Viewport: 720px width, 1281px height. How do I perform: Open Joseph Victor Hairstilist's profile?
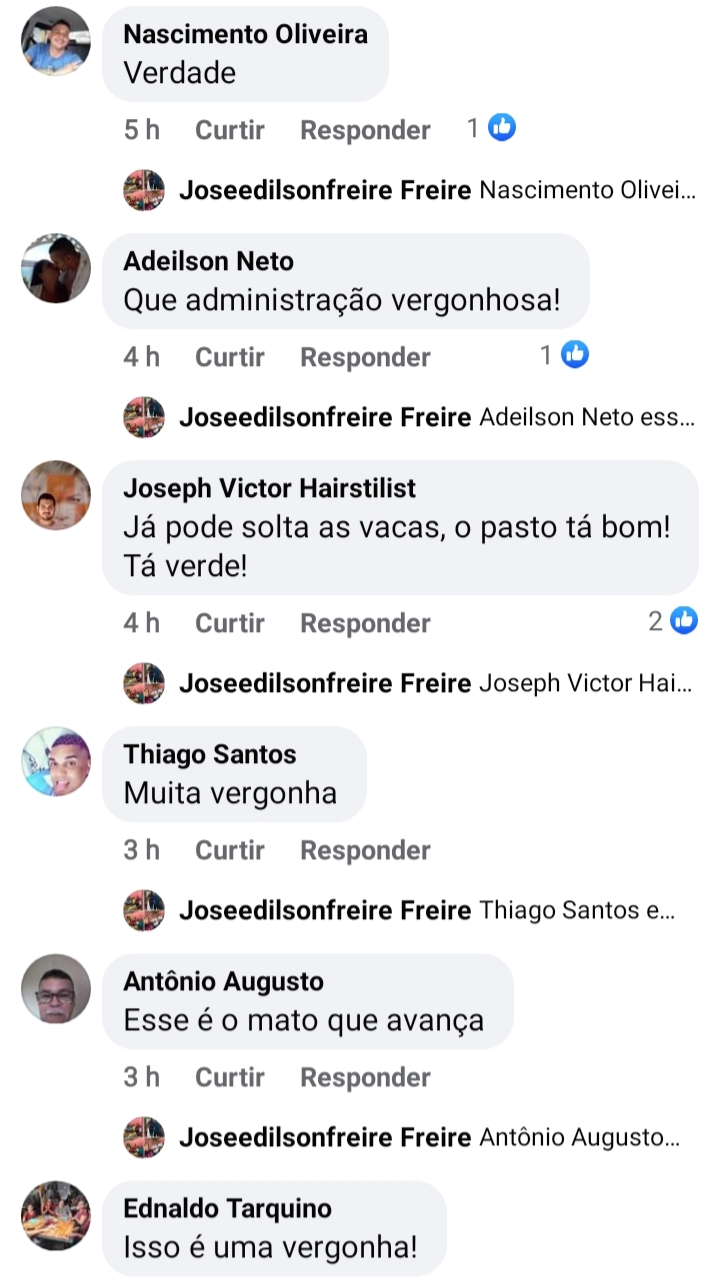coord(269,489)
